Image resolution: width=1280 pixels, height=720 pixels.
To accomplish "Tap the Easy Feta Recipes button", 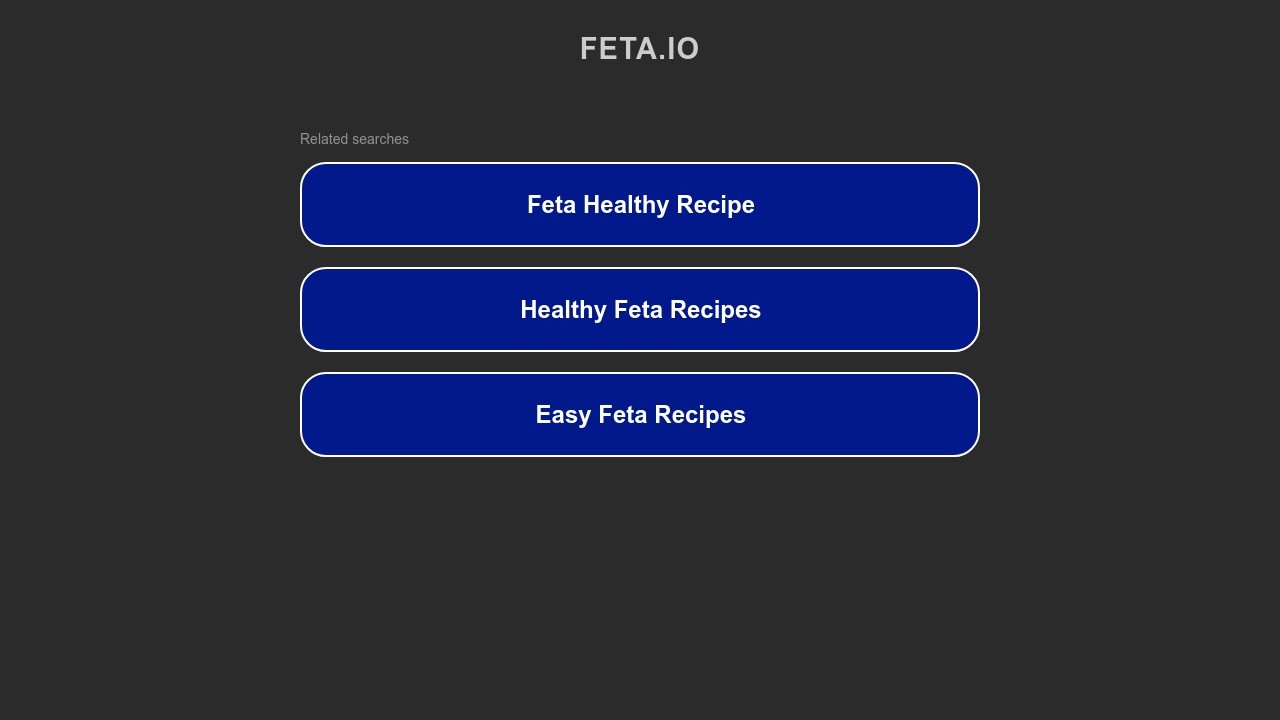I will (640, 415).
